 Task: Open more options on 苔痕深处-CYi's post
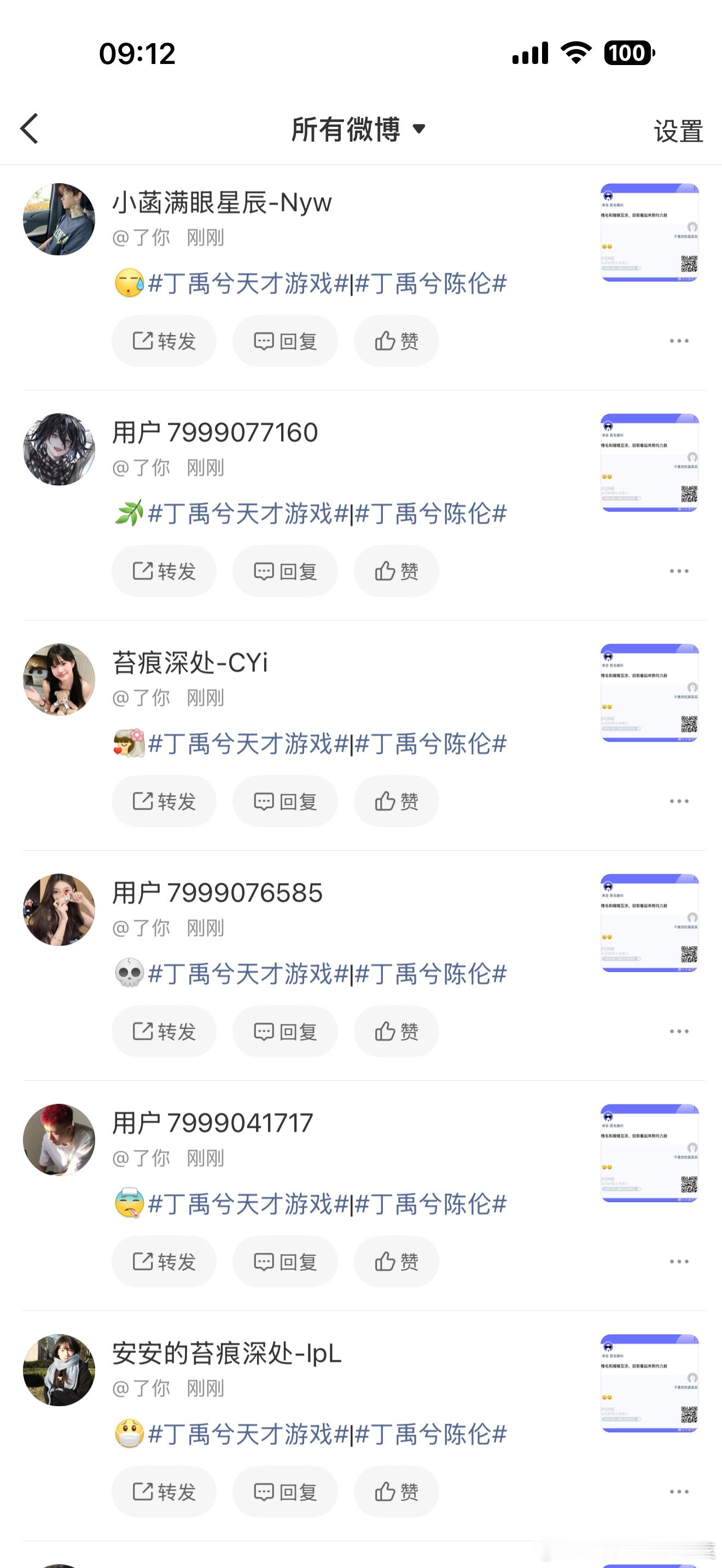point(678,801)
